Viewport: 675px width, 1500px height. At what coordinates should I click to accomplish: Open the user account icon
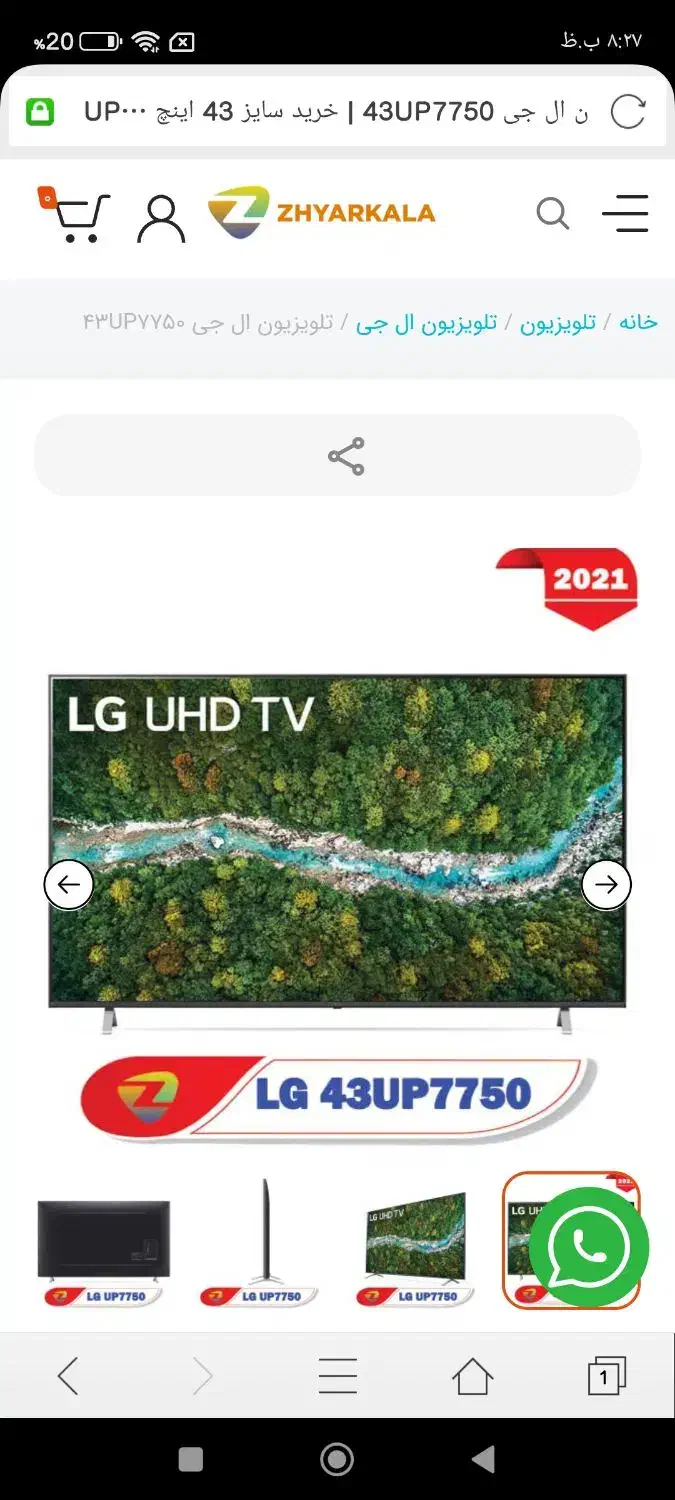[161, 217]
